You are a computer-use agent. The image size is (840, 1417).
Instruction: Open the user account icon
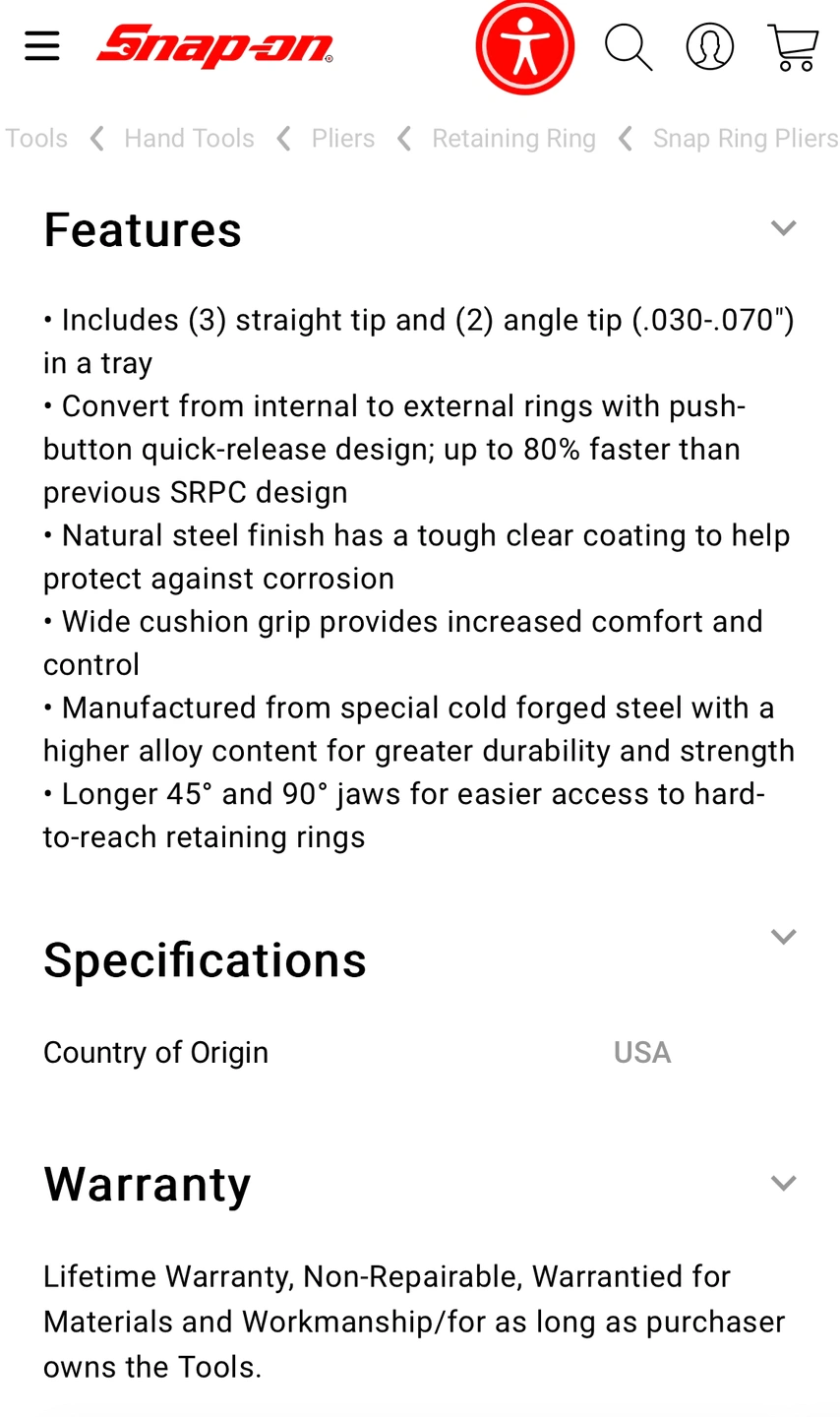[709, 46]
